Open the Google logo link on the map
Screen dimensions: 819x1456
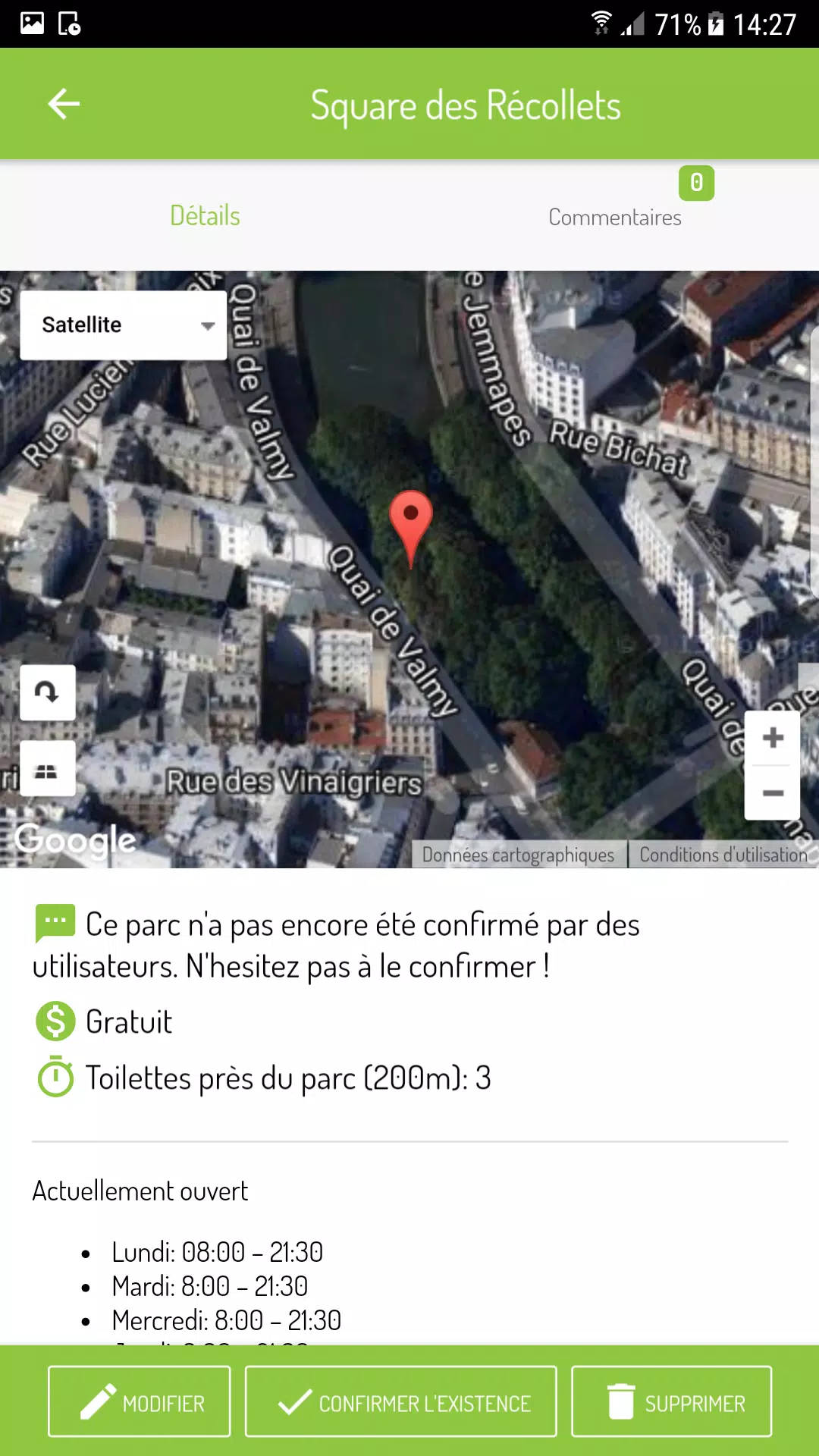75,839
